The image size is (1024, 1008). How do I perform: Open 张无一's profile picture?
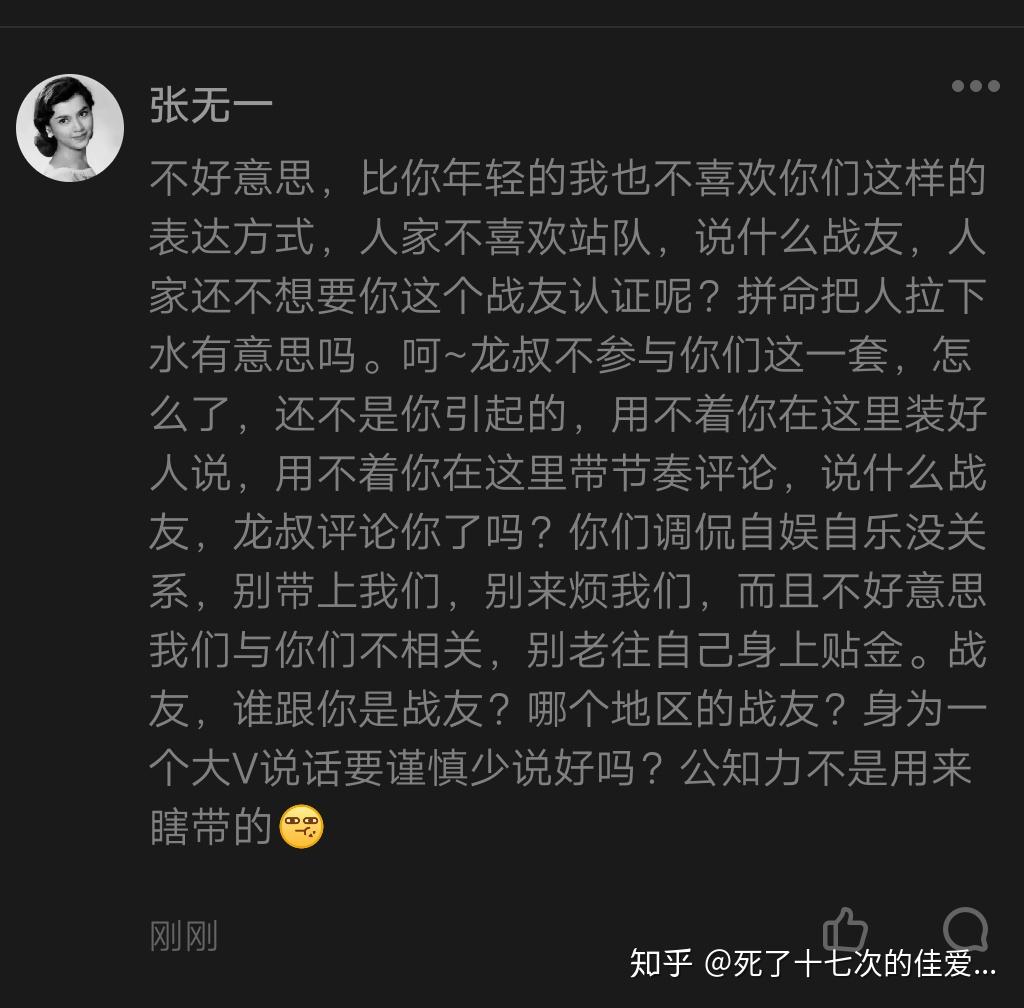point(70,128)
